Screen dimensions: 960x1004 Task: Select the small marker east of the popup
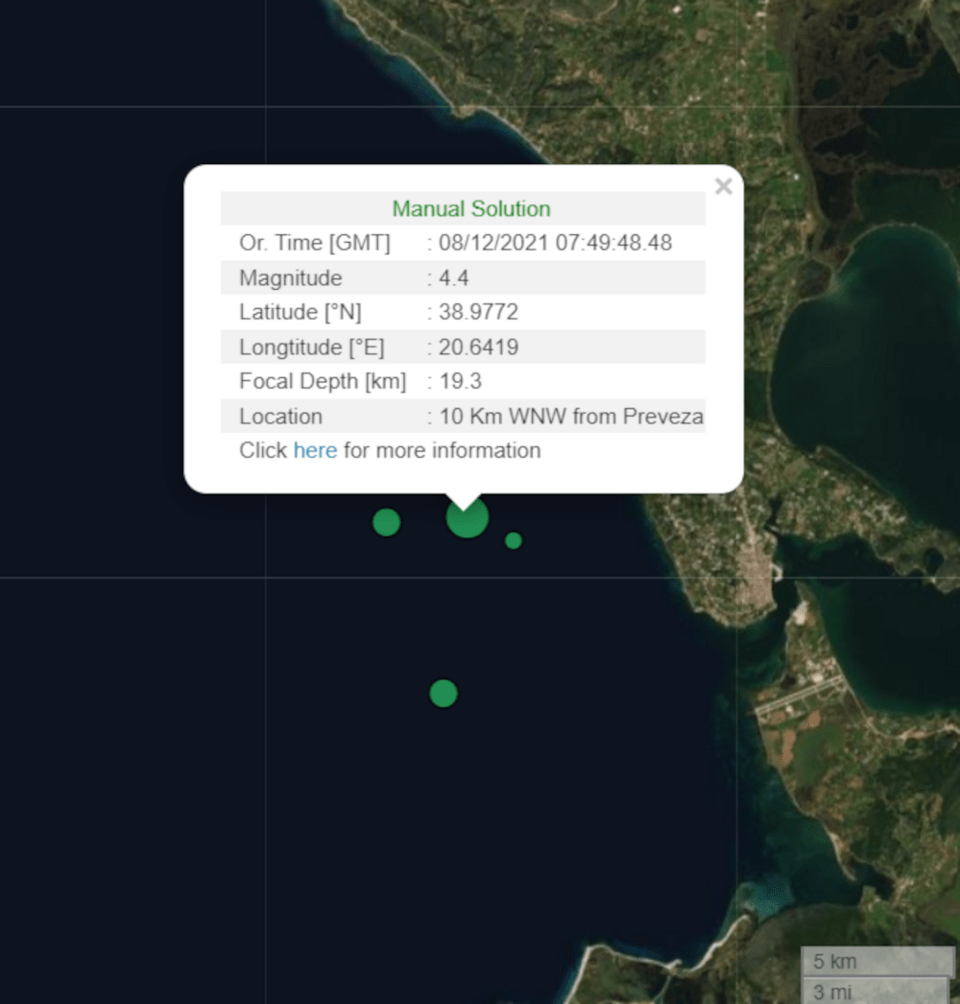tap(513, 540)
